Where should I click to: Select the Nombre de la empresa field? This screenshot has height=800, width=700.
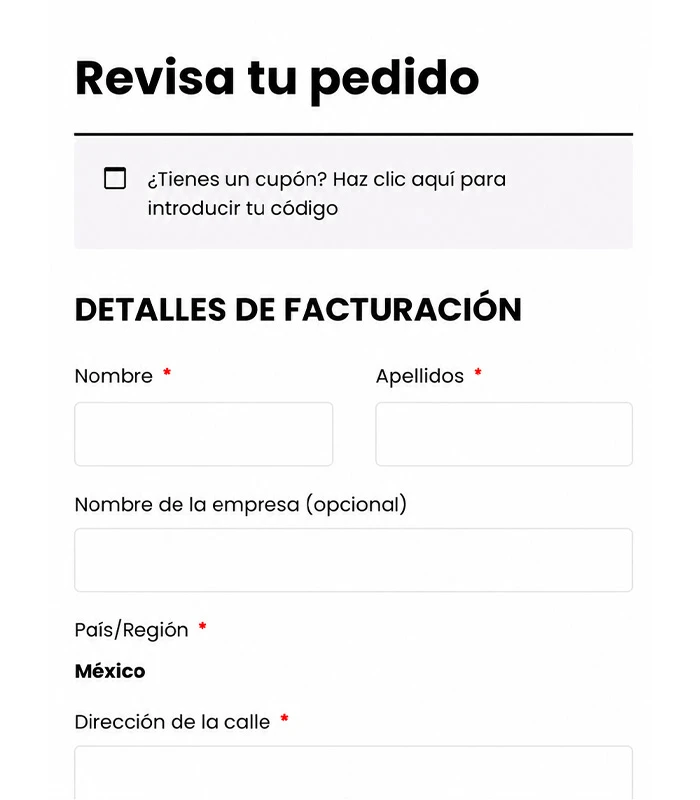tap(354, 560)
